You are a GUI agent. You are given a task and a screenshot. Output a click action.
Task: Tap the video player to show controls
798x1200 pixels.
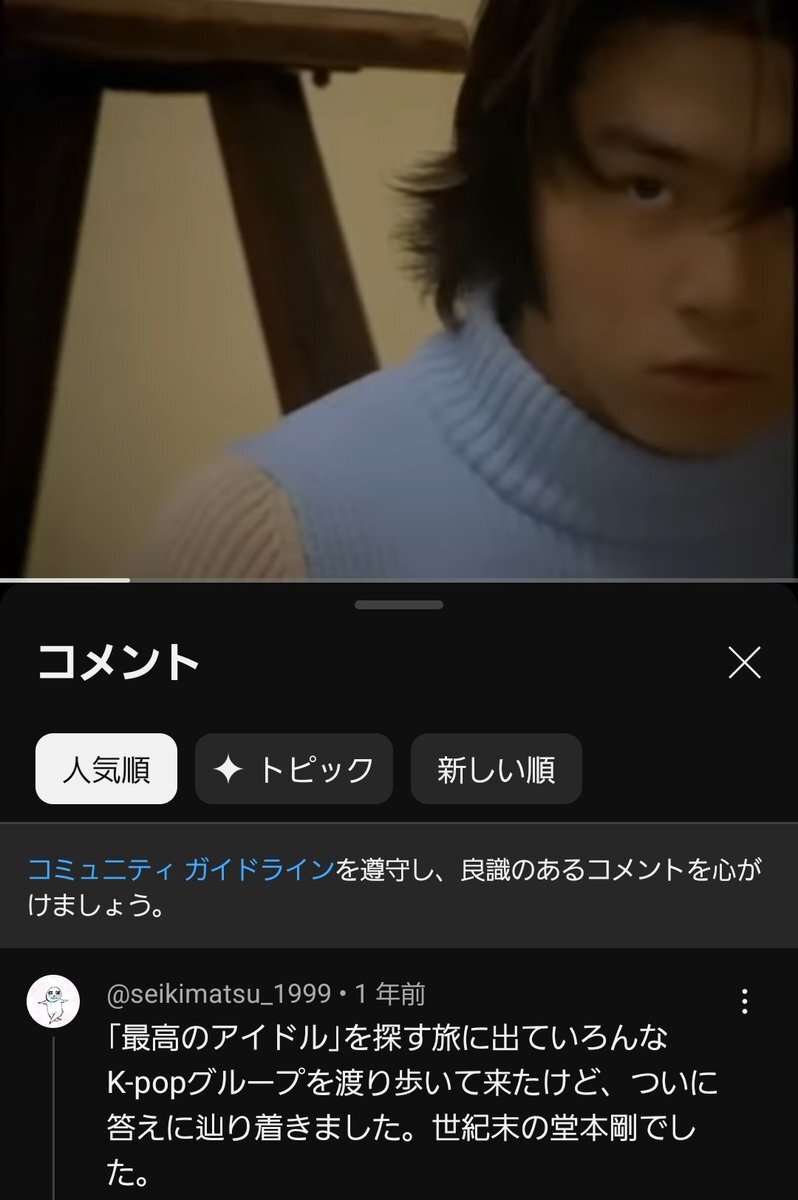[399, 290]
